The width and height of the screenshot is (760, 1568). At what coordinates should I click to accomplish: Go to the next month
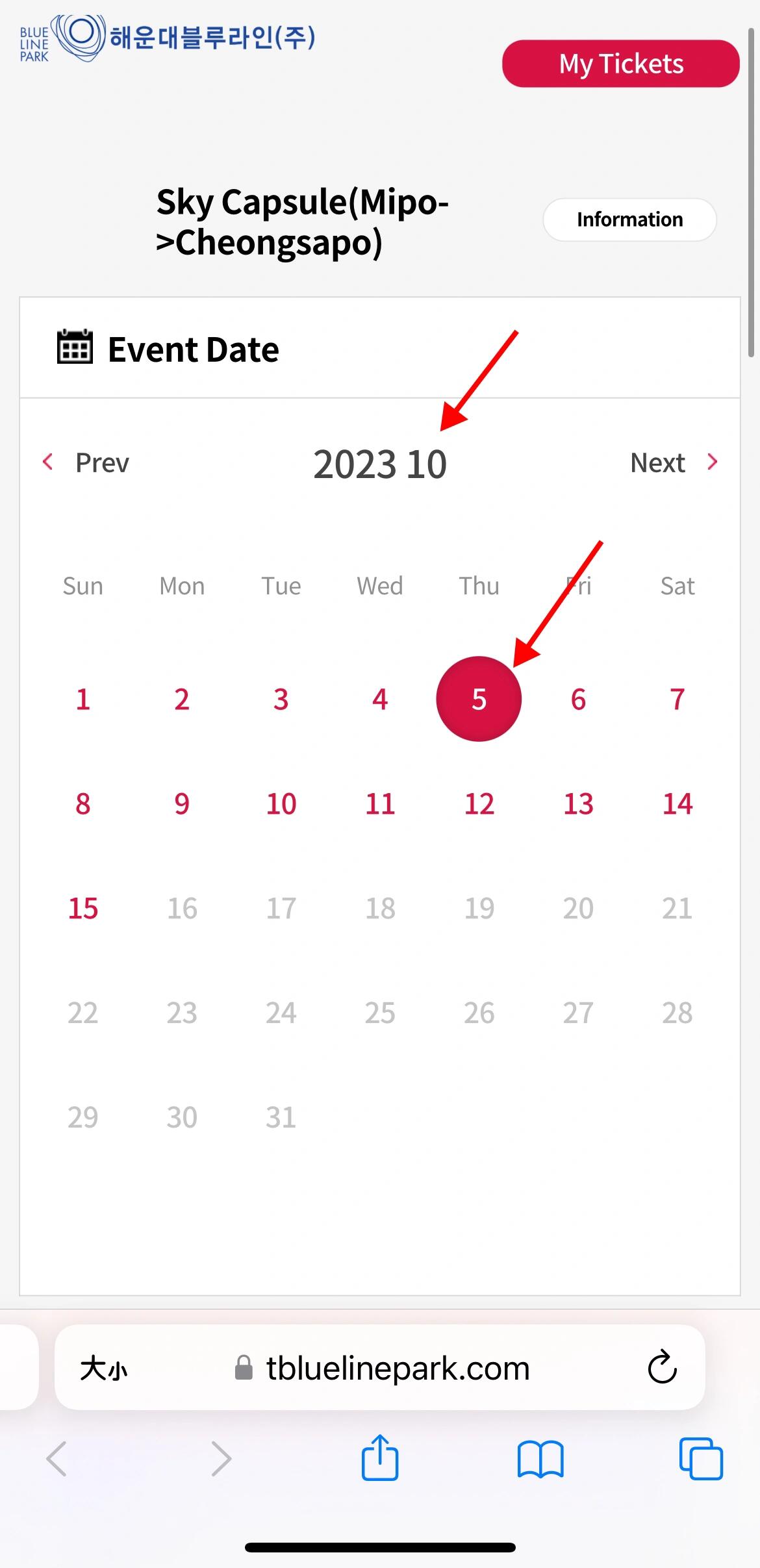(x=674, y=462)
